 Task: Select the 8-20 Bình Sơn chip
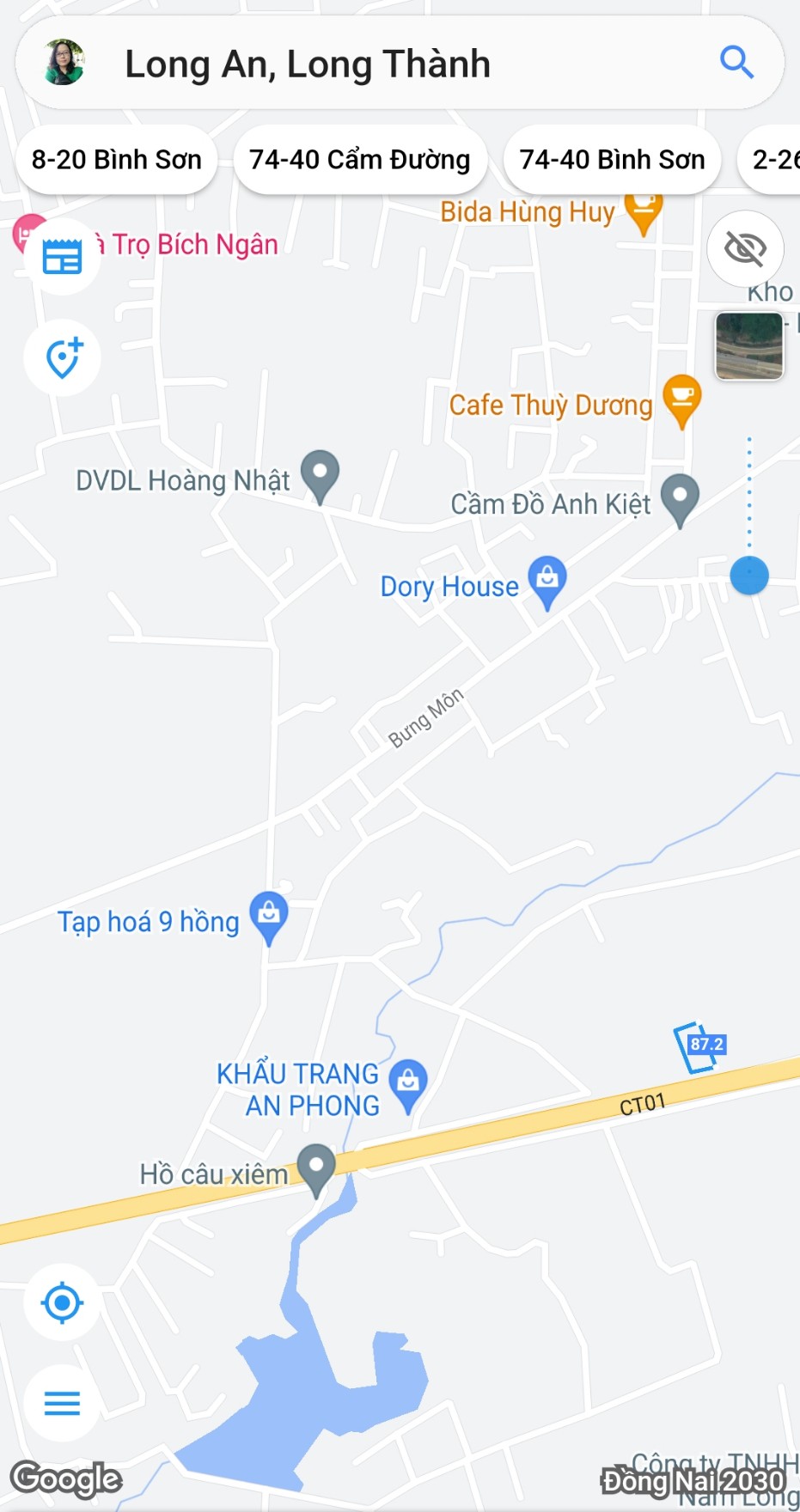pyautogui.click(x=117, y=160)
